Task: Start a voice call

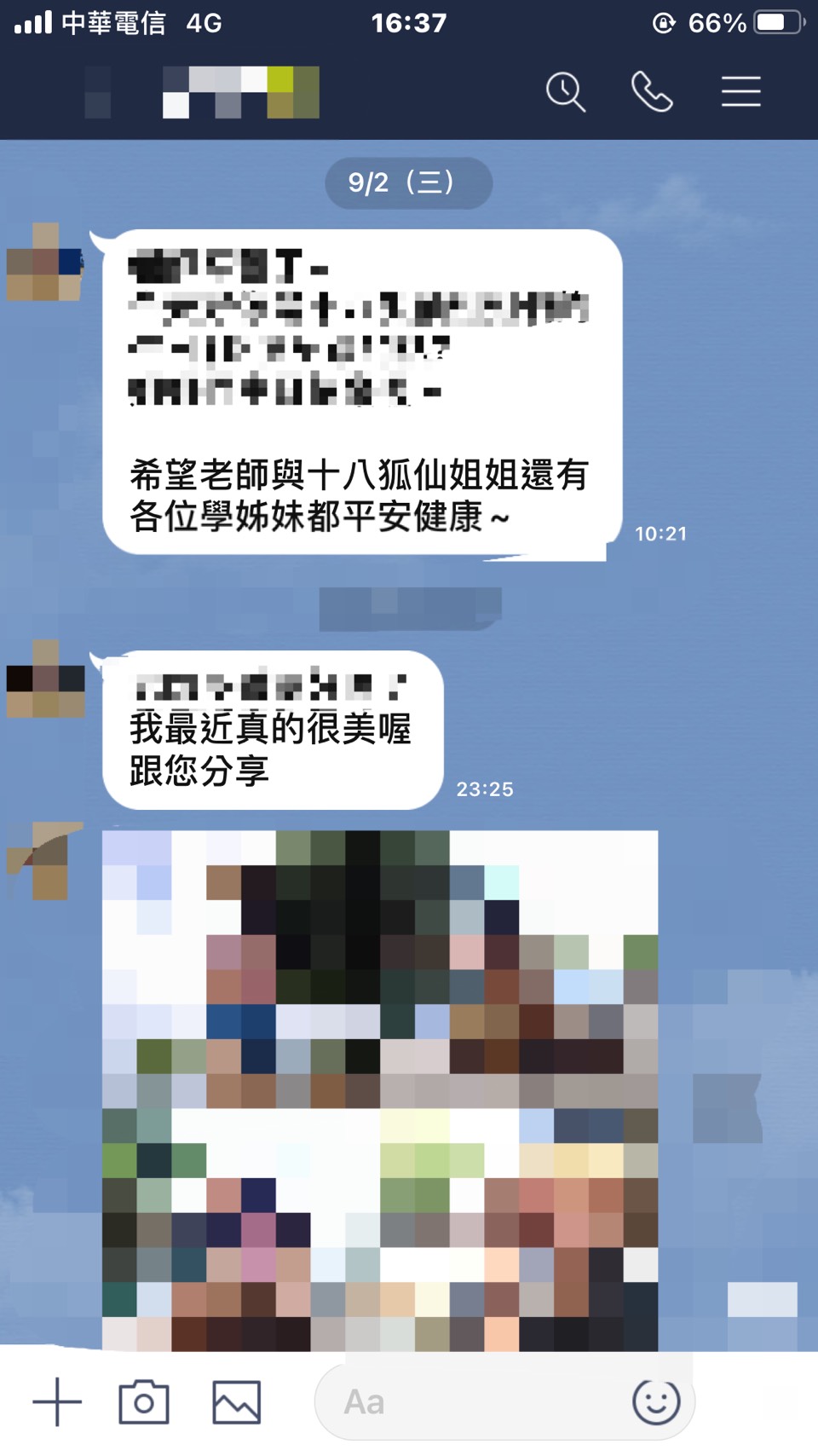Action: pos(652,92)
